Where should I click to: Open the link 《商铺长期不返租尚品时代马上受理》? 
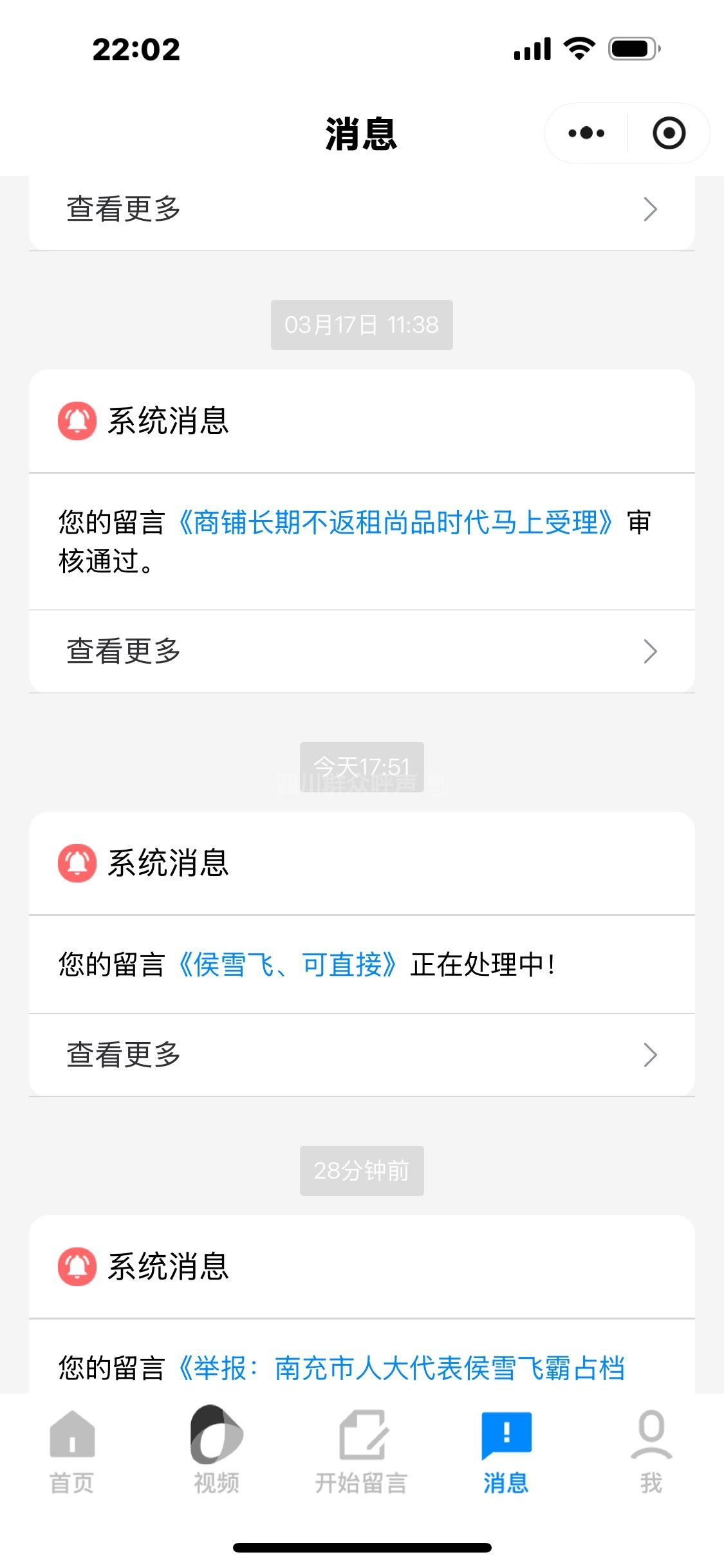(x=395, y=523)
